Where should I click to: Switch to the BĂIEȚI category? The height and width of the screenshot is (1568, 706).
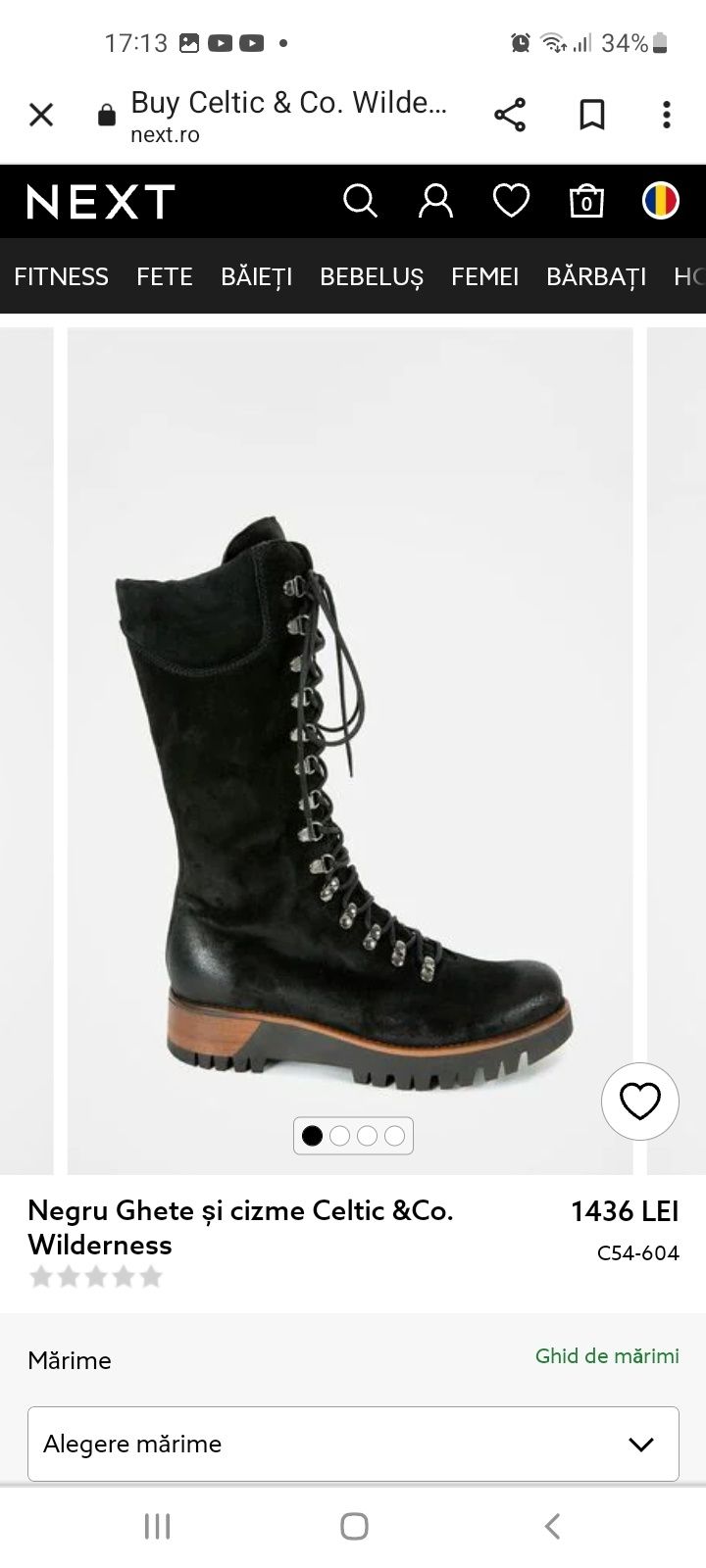[x=257, y=276]
